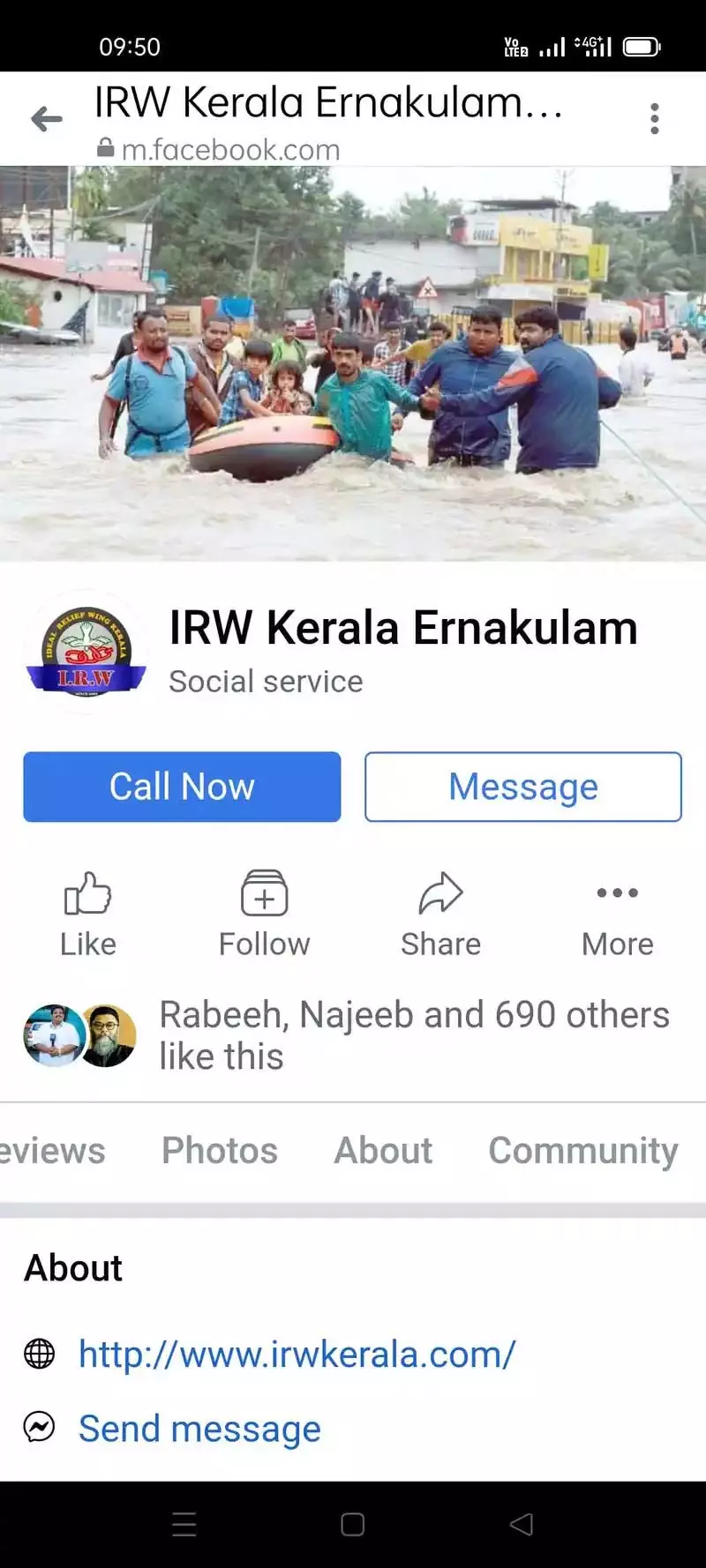Open More page options
The width and height of the screenshot is (706, 1568).
(617, 915)
